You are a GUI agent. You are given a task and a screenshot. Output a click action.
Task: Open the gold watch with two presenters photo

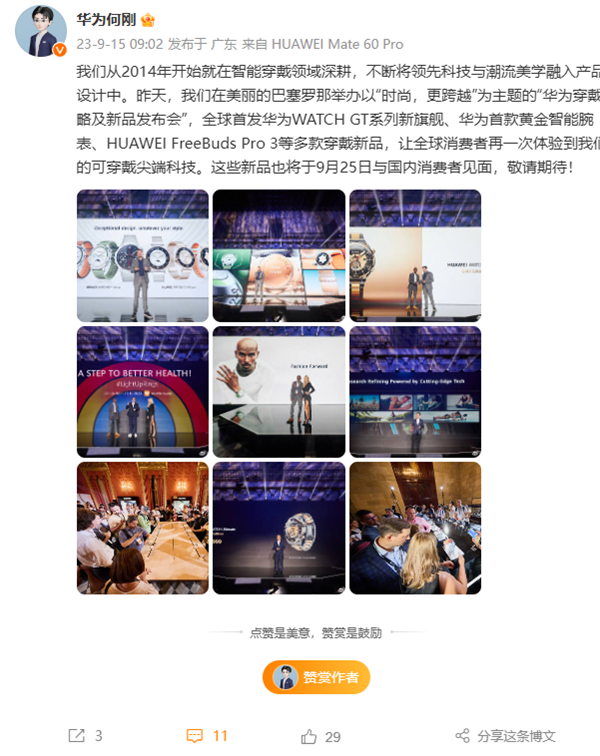click(x=414, y=256)
